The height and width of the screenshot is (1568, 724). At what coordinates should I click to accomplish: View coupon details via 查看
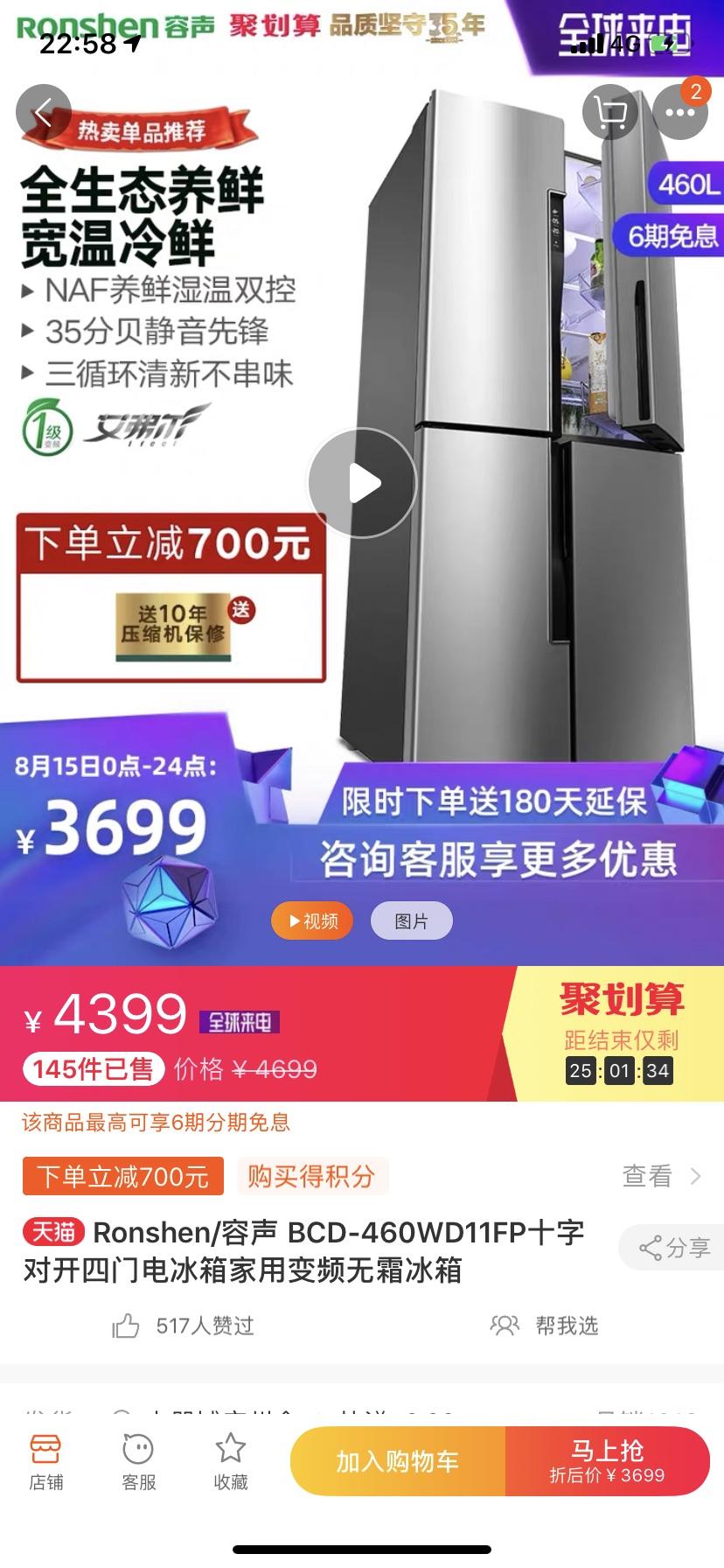click(x=661, y=1176)
